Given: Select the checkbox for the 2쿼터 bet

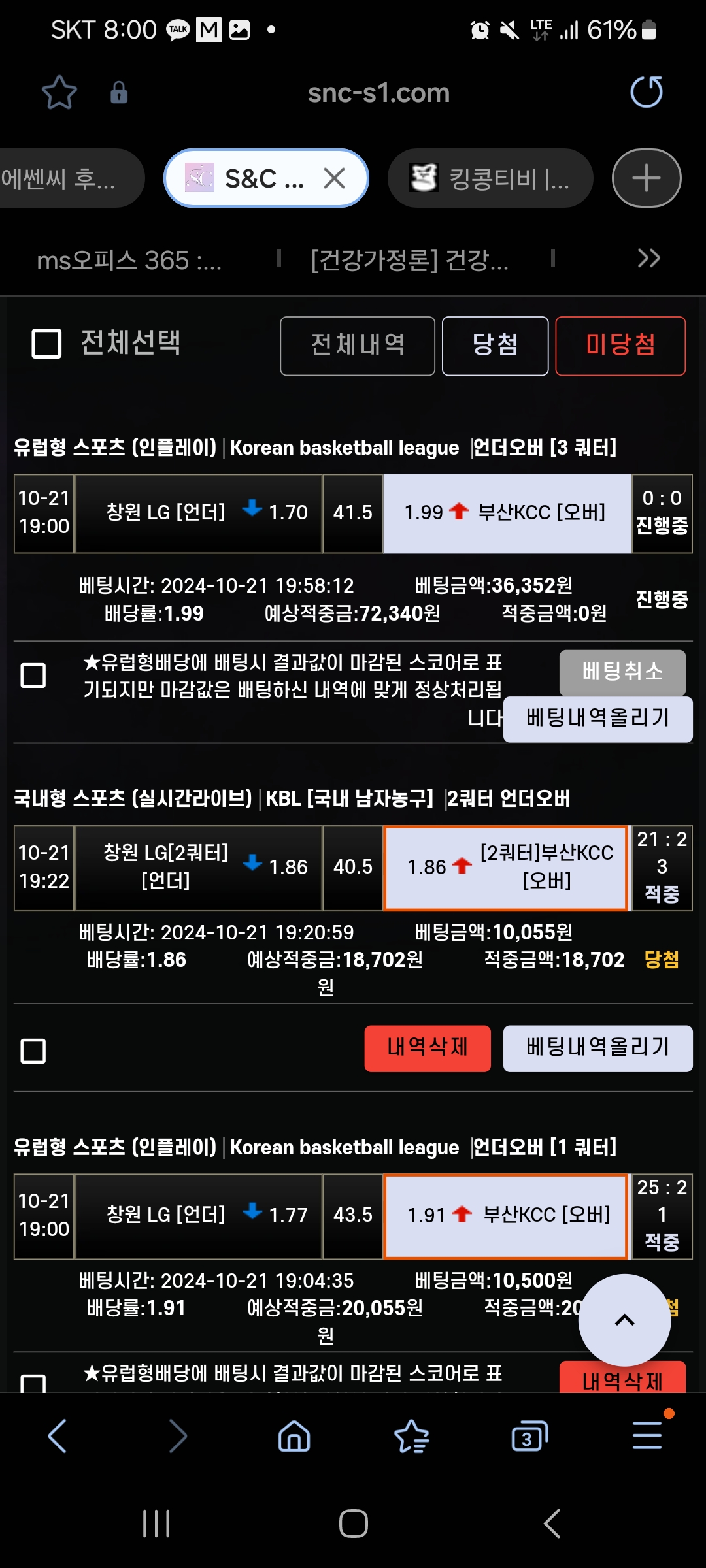Looking at the screenshot, I should 33,1051.
